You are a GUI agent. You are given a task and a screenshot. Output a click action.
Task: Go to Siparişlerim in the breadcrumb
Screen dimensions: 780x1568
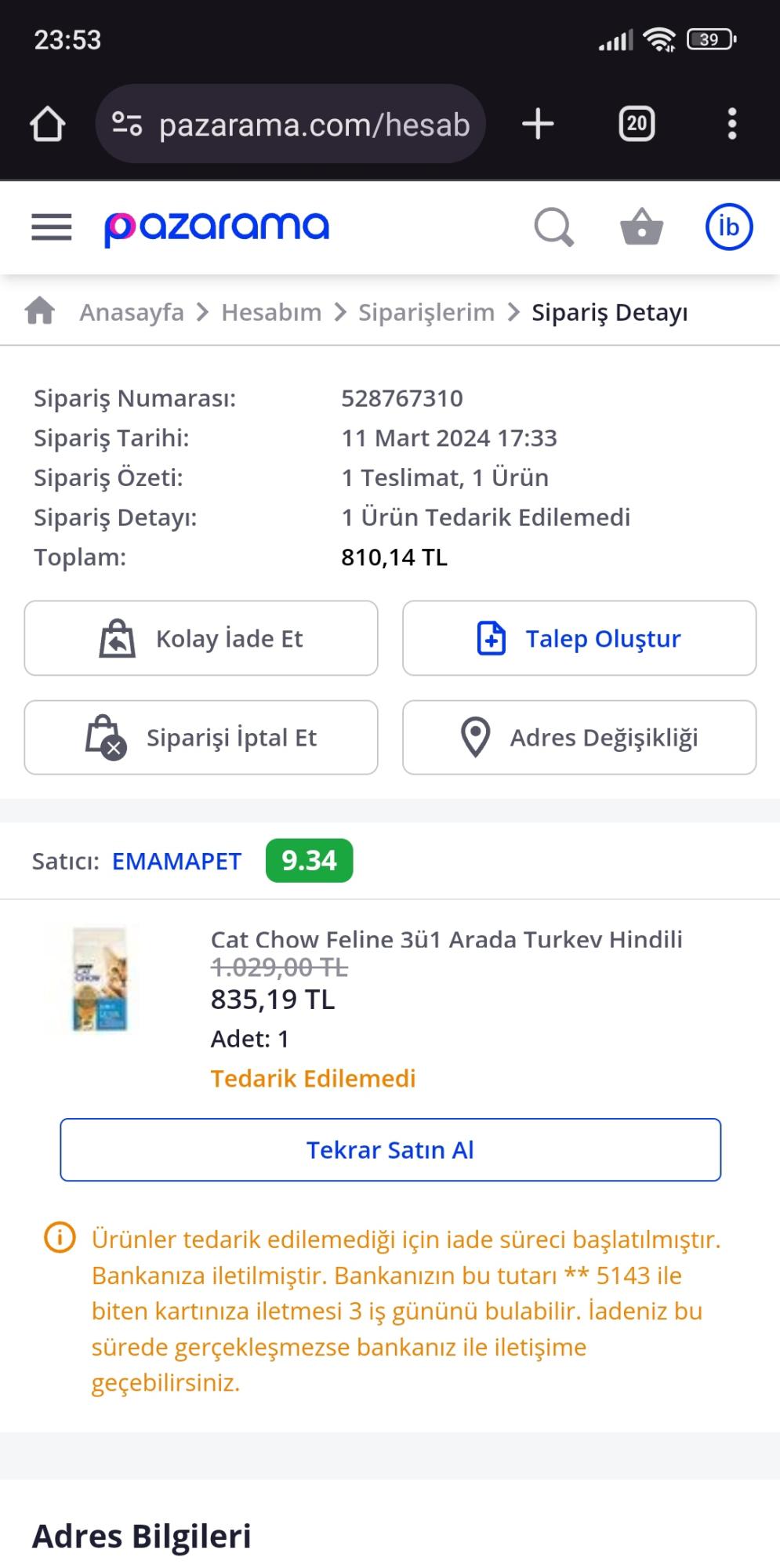click(x=426, y=310)
